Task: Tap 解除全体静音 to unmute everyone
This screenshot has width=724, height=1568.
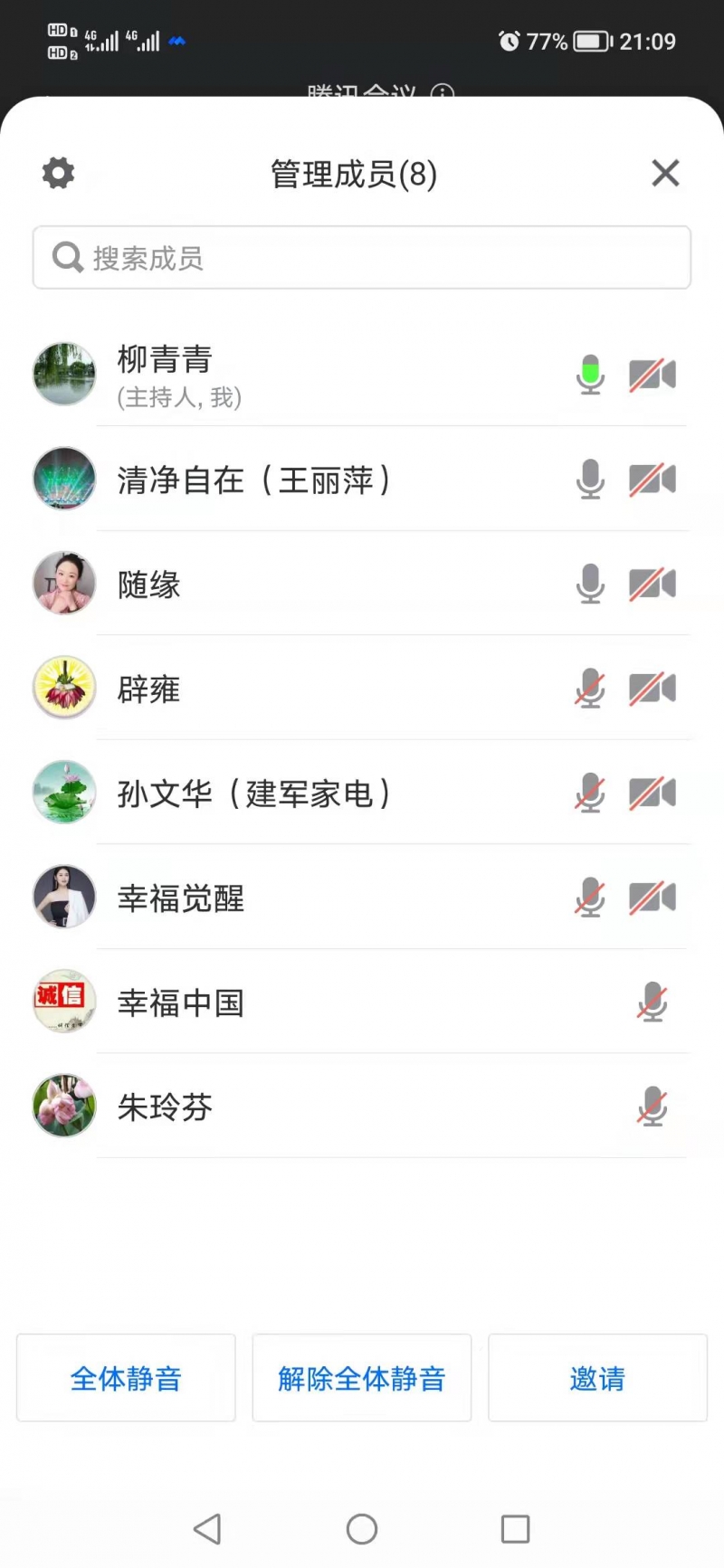Action: pyautogui.click(x=362, y=1378)
